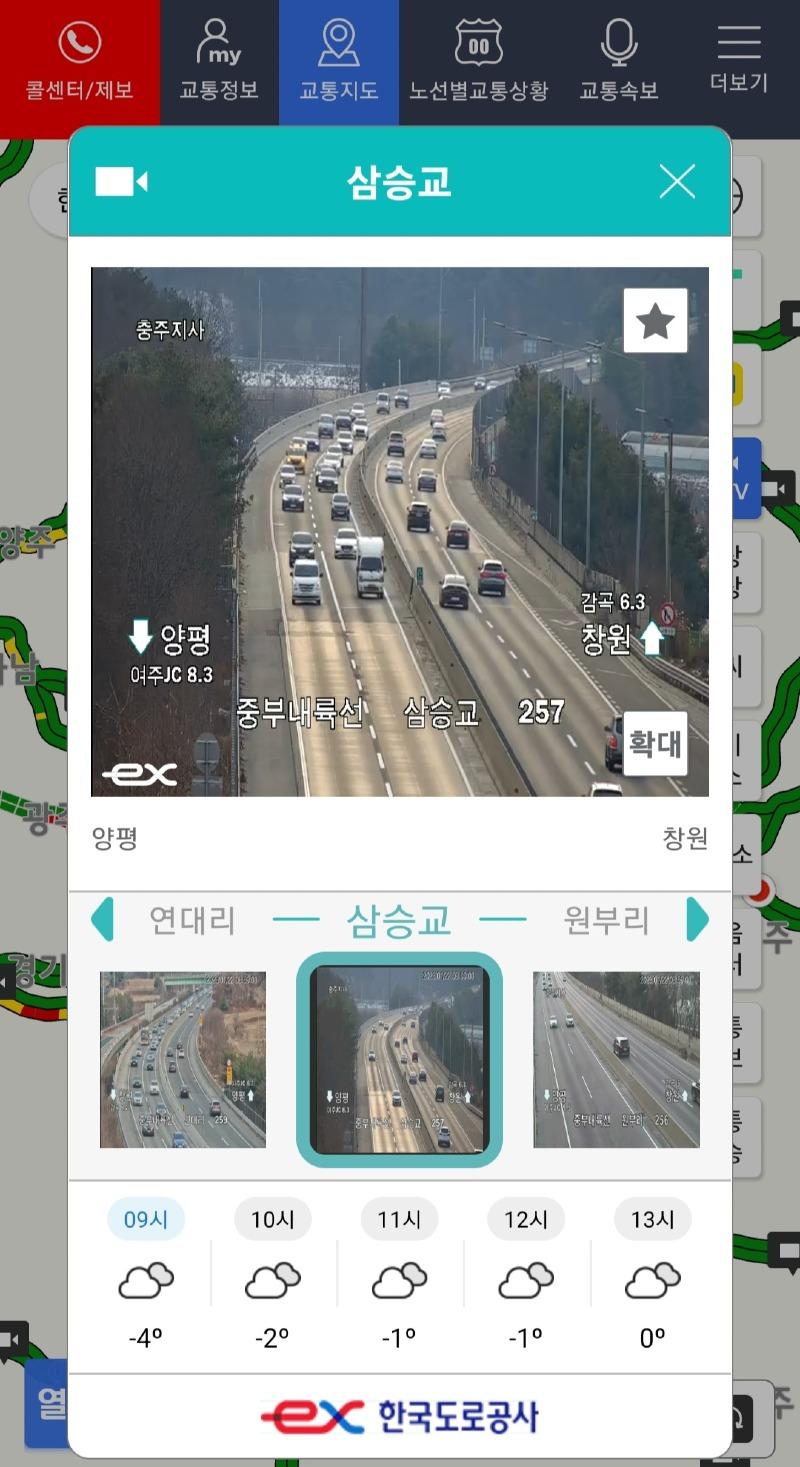This screenshot has height=1467, width=800.
Task: Open the 연대리 camera thumbnail
Action: tap(183, 1059)
